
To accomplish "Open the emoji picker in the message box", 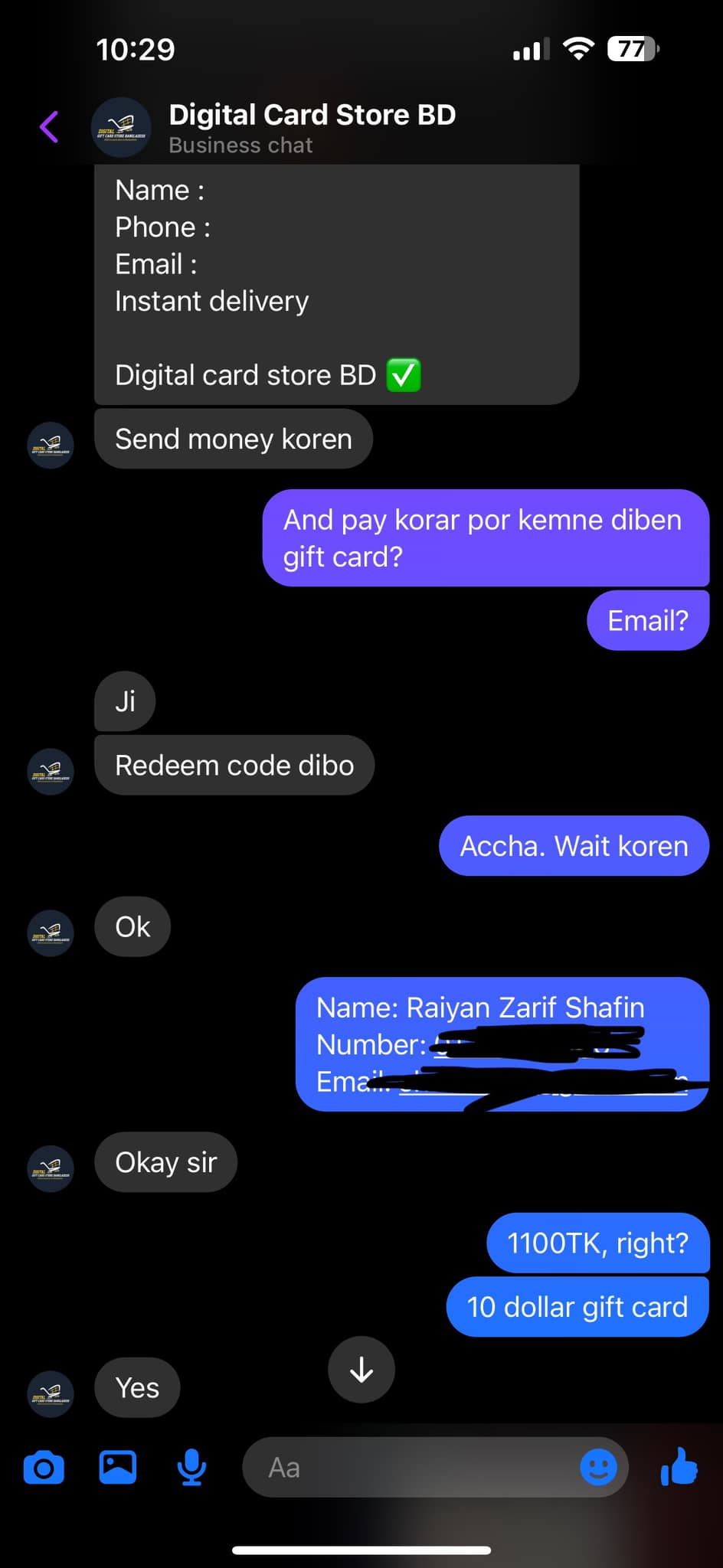I will tap(598, 1468).
